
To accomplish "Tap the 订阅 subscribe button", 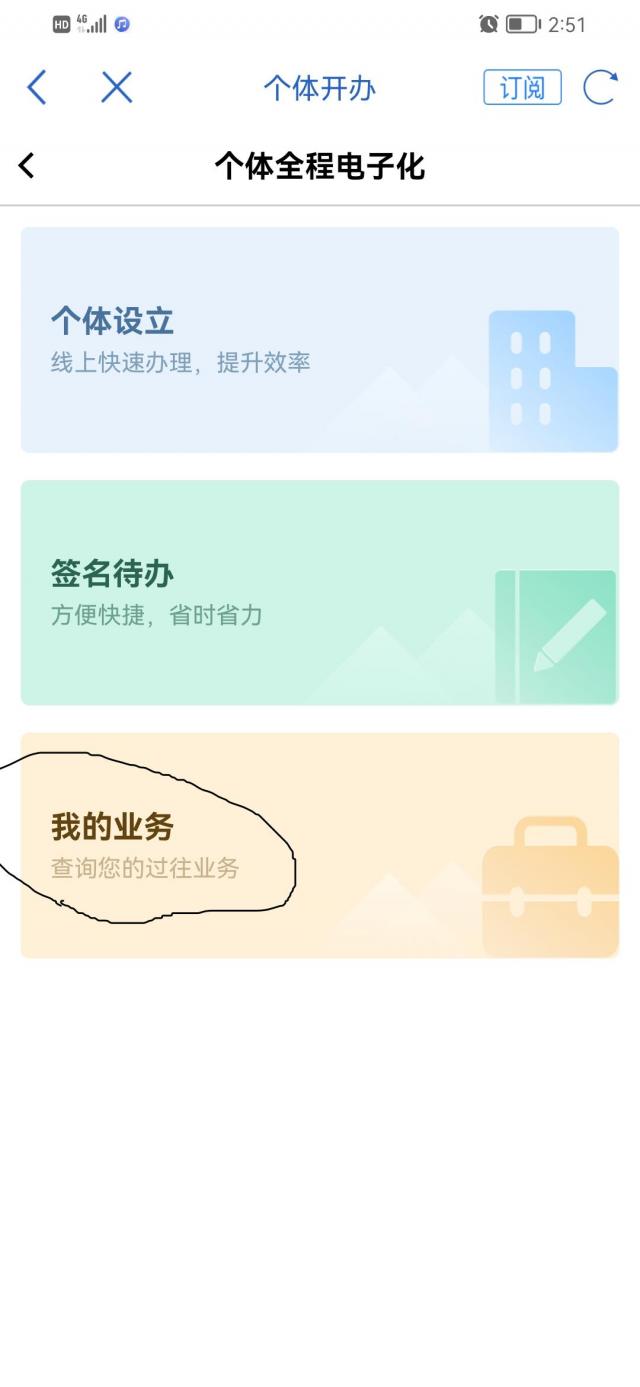I will coord(522,88).
